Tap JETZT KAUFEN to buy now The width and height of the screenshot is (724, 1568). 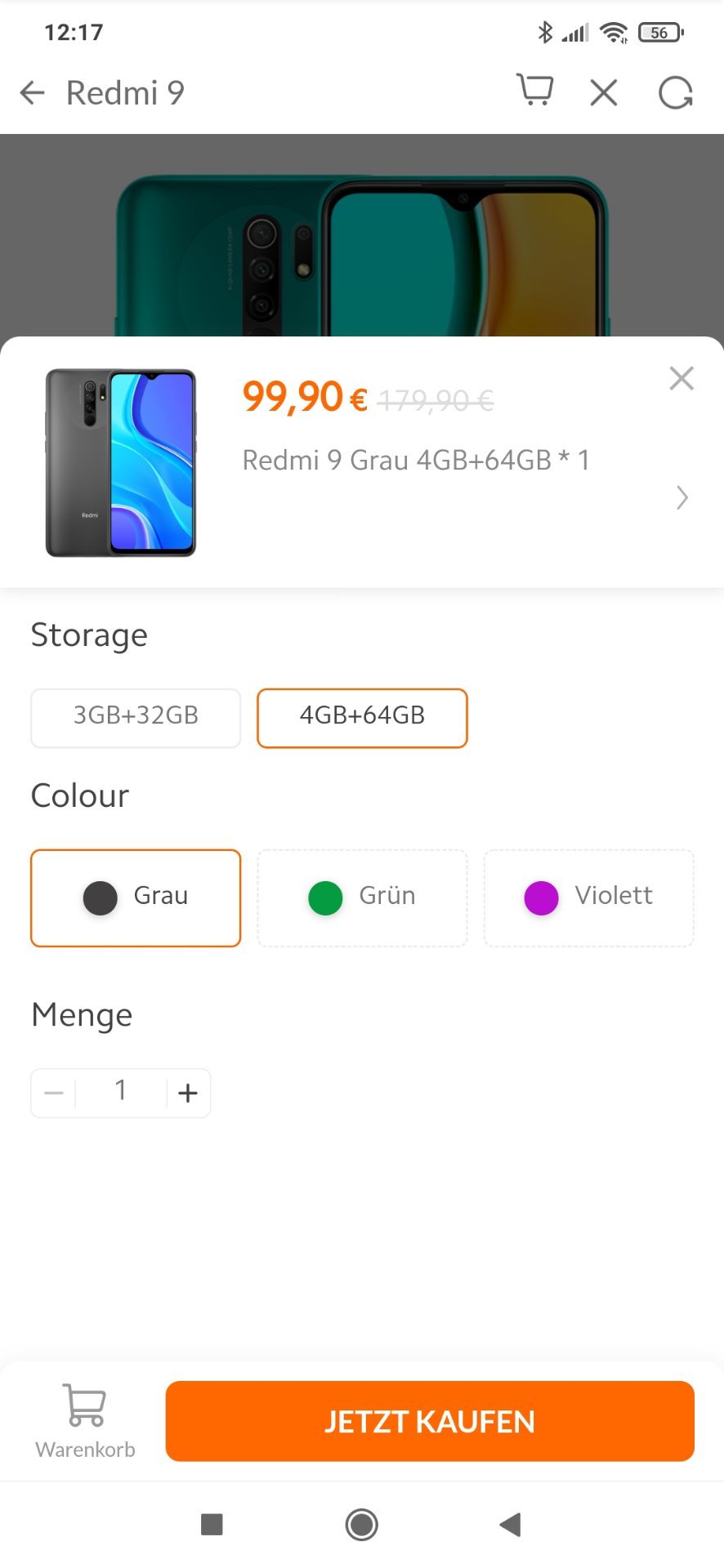(x=430, y=1421)
